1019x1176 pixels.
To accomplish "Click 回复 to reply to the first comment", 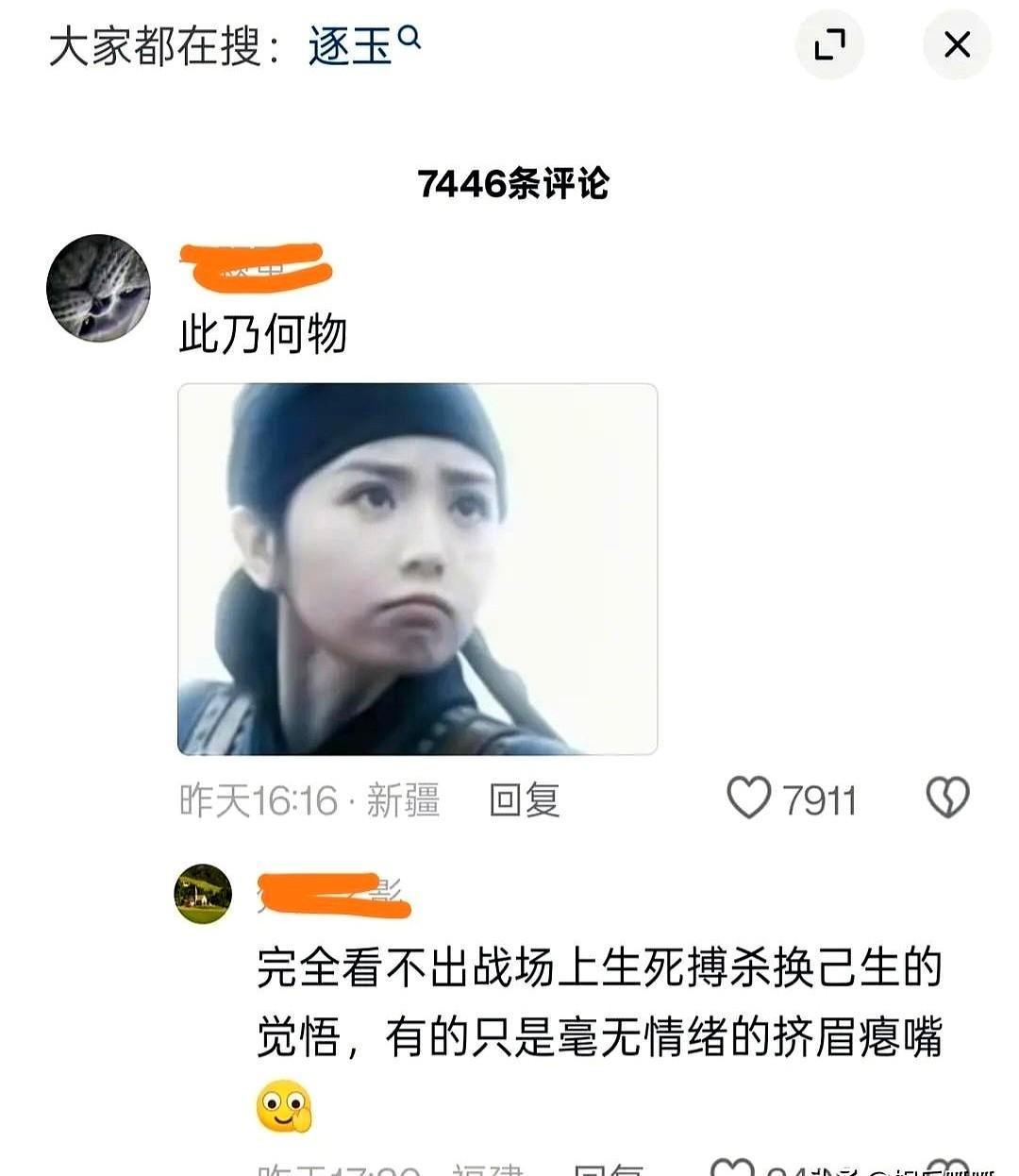I will point(526,798).
